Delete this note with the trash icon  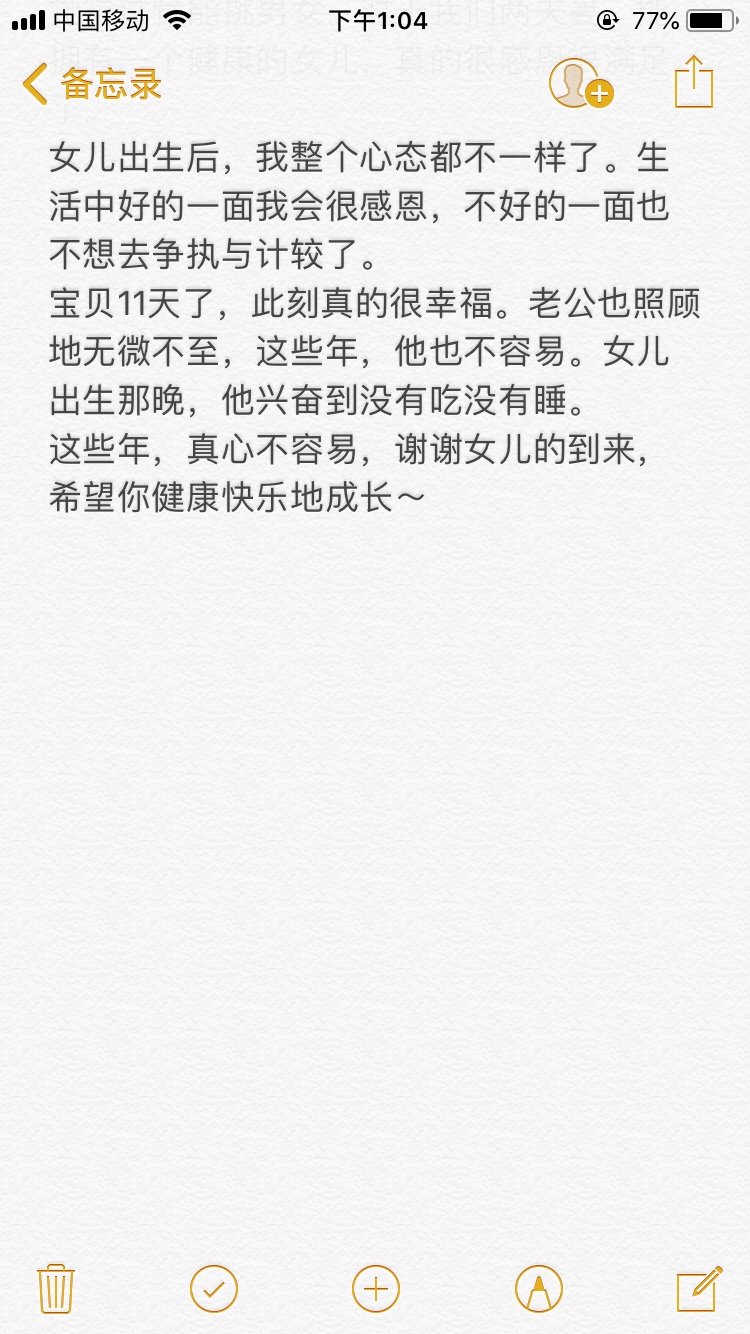pyautogui.click(x=56, y=1288)
